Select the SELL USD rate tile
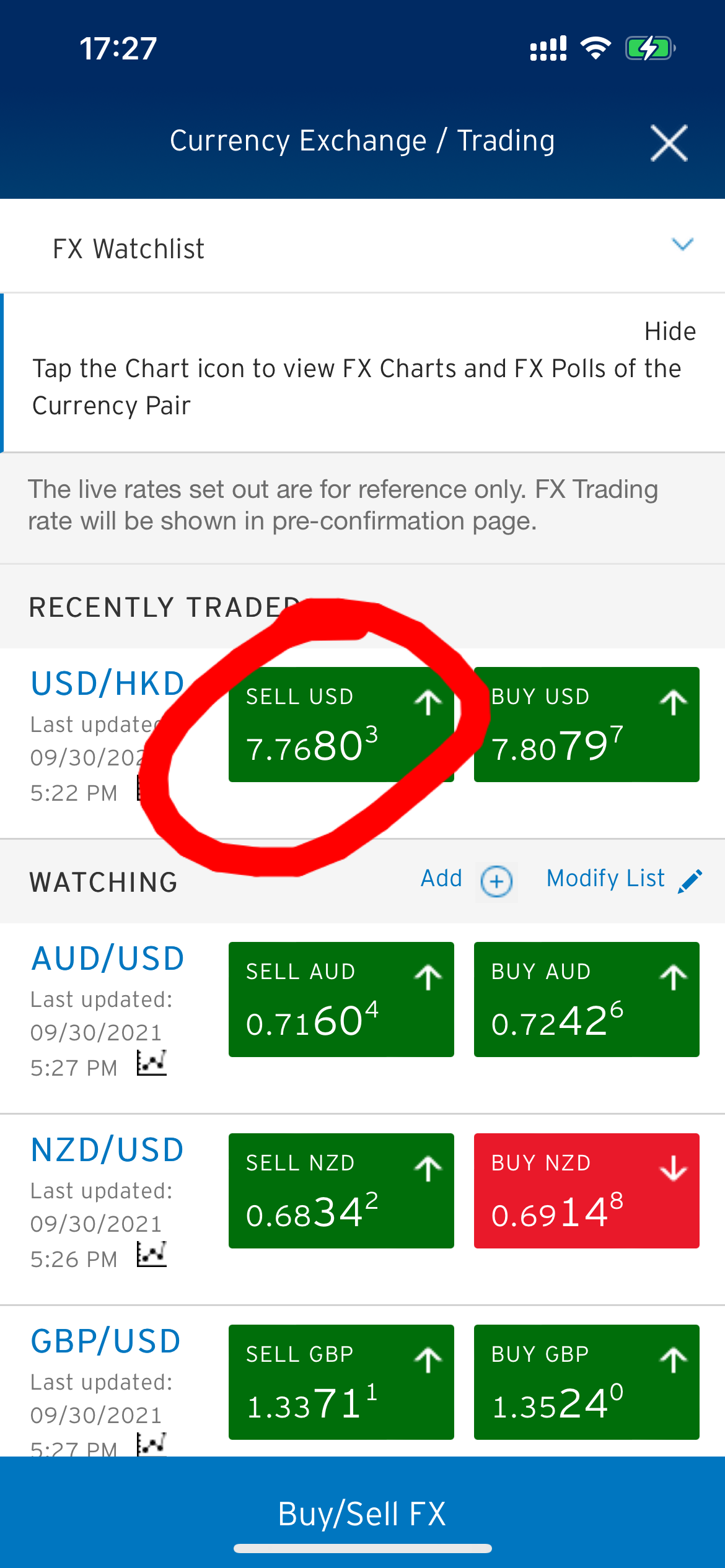Image resolution: width=725 pixels, height=1568 pixels. click(341, 725)
